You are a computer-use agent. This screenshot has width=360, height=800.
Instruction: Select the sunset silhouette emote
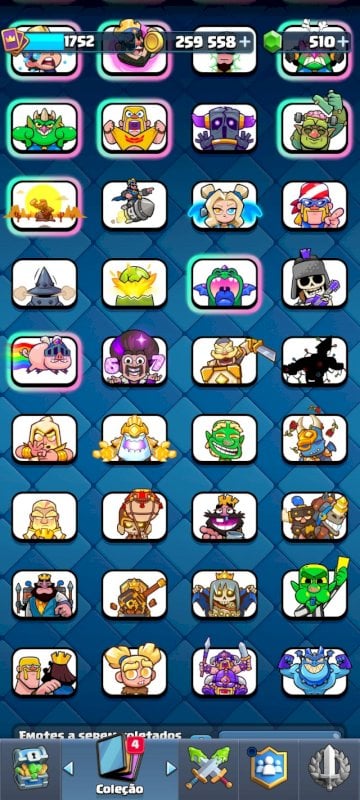coord(44,205)
